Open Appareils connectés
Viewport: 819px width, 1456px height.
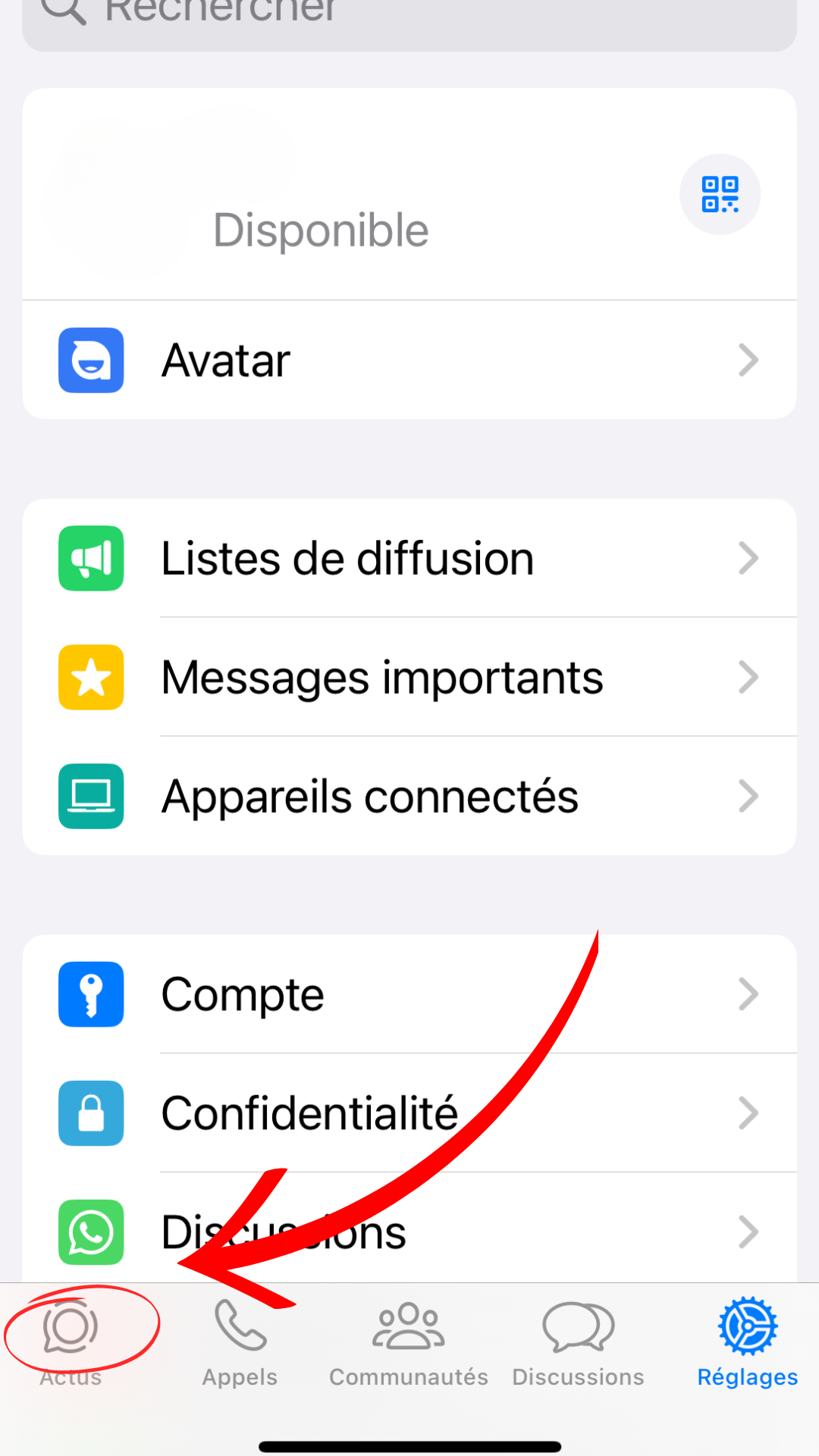(409, 796)
